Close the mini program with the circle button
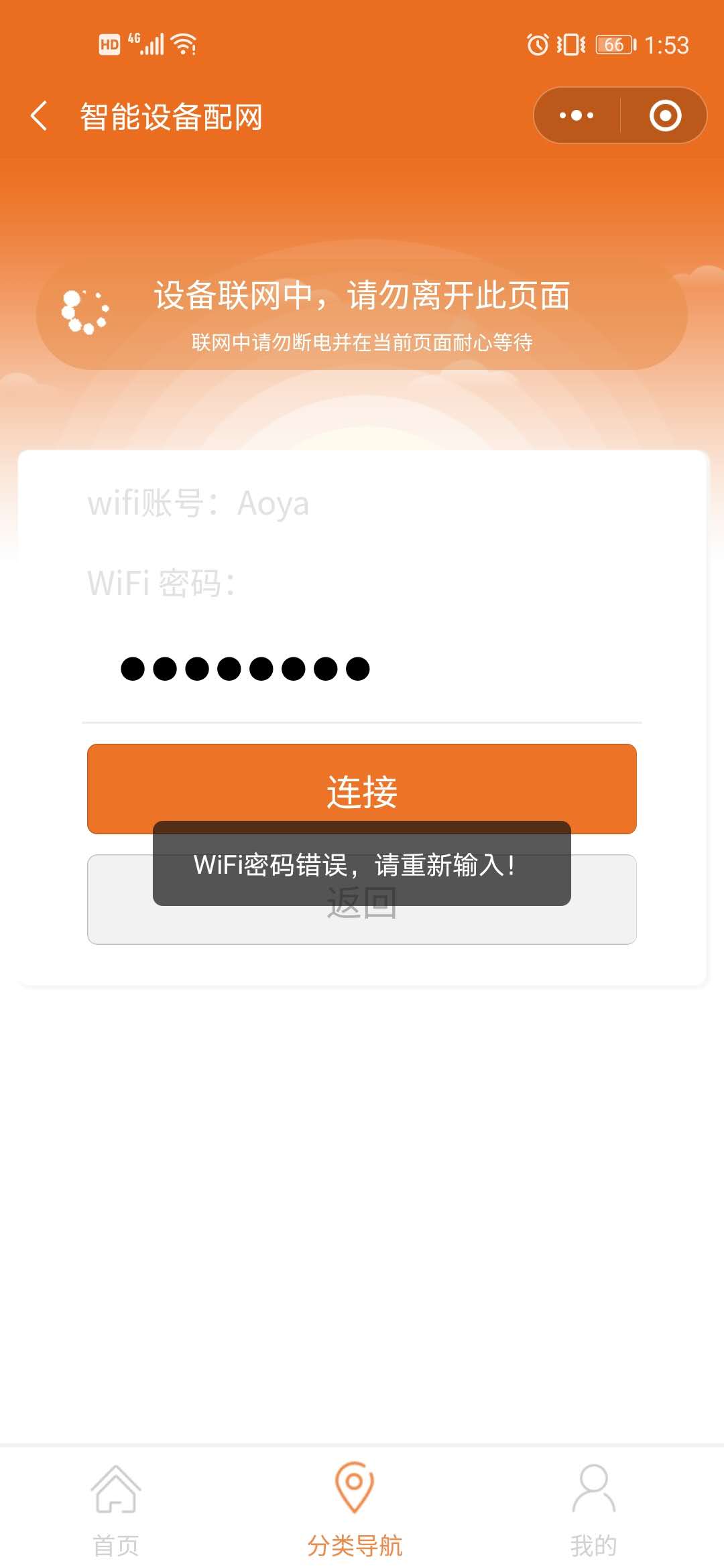 pyautogui.click(x=665, y=115)
